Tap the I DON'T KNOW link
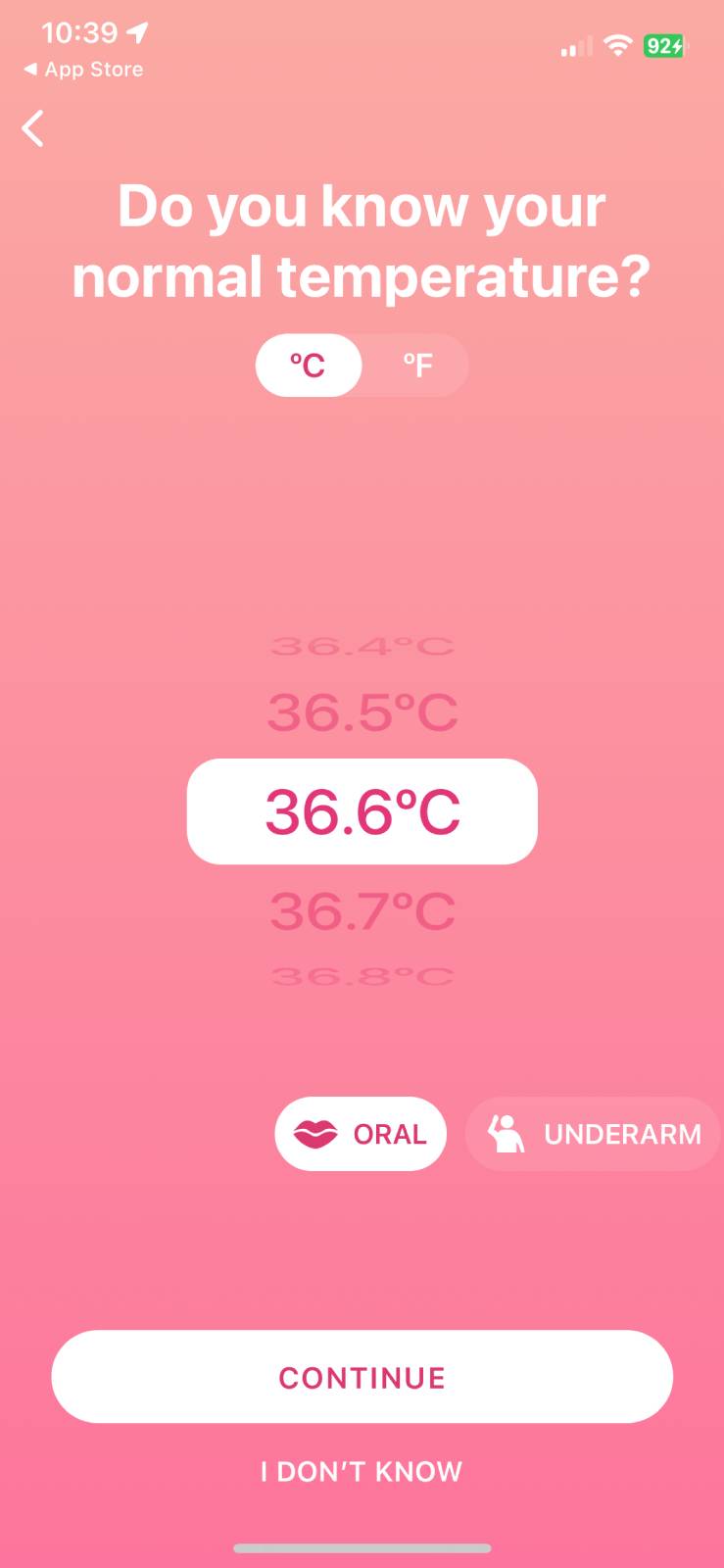 (x=362, y=1471)
